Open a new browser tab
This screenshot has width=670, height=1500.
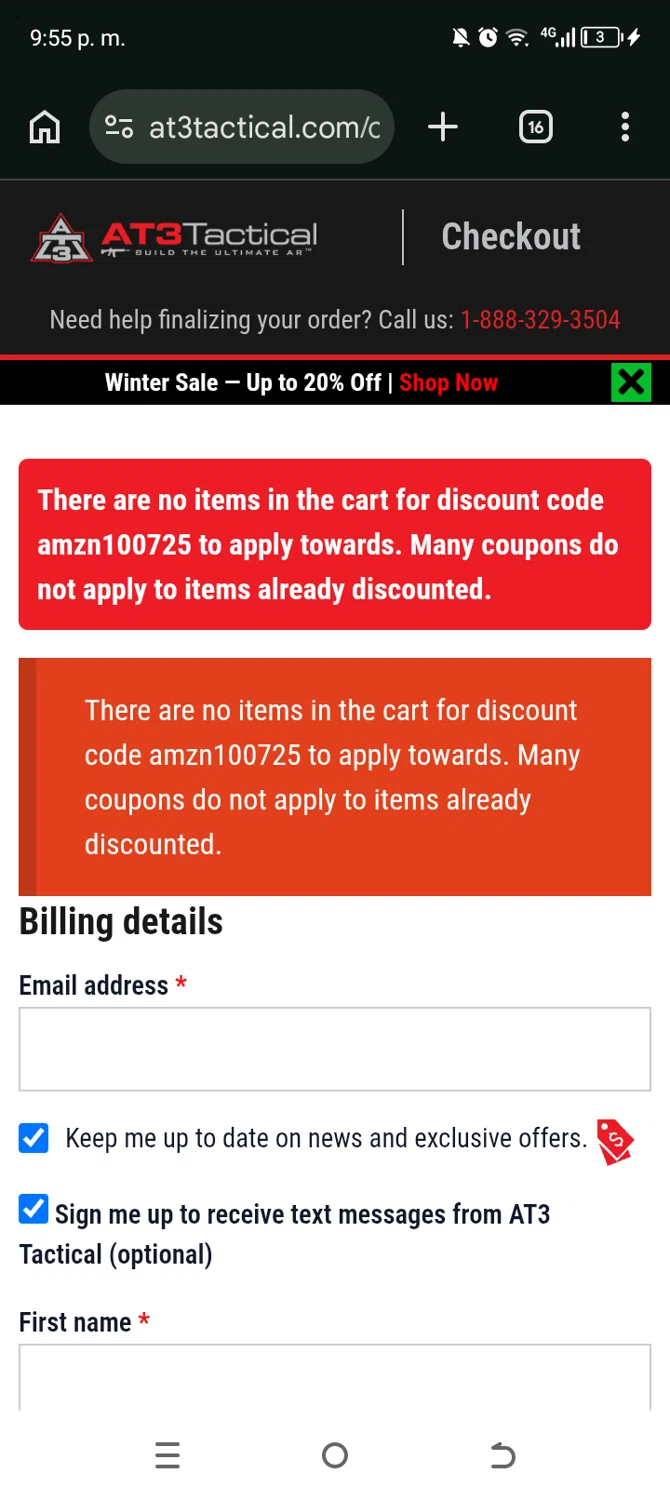coord(442,127)
